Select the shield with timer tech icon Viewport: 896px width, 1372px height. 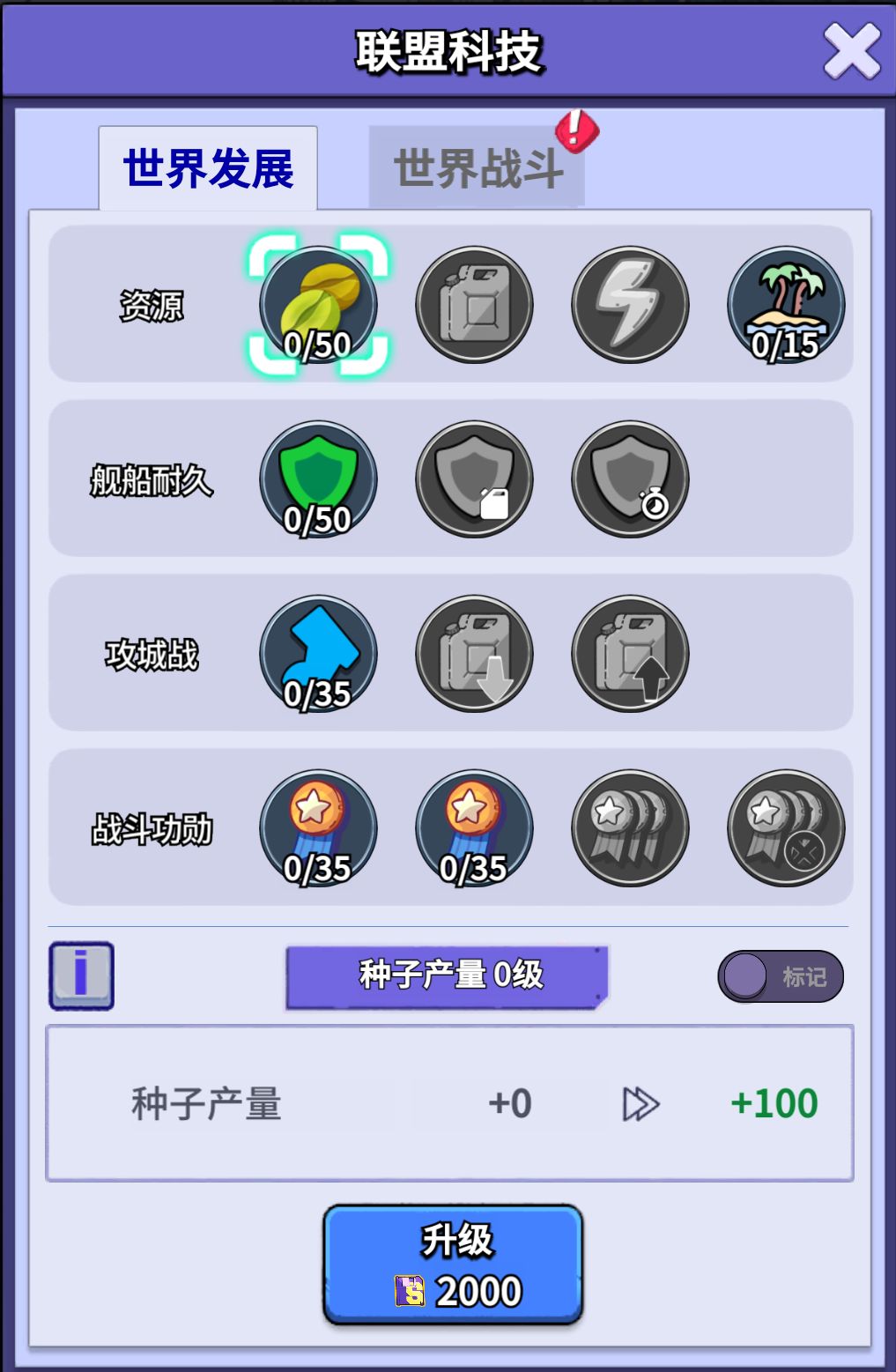[x=629, y=478]
